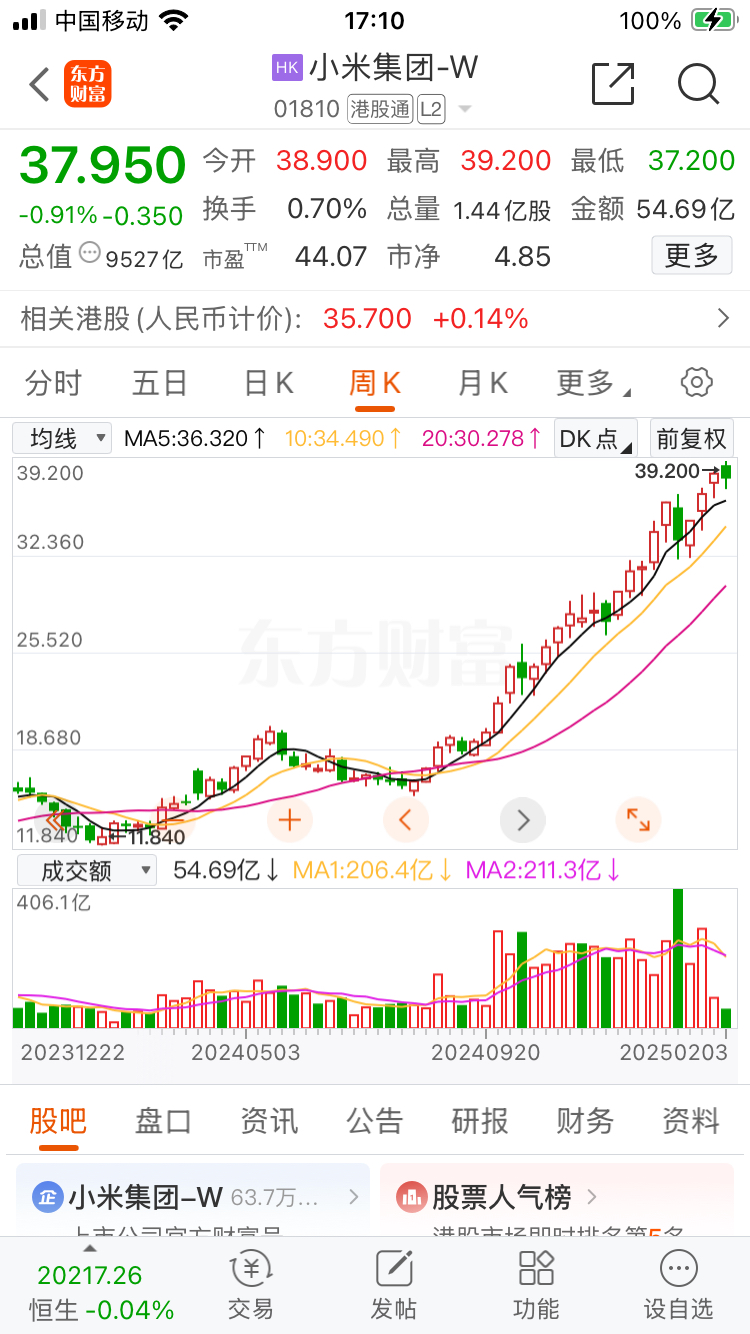Open the 功能 functions grid
The width and height of the screenshot is (750, 1334).
click(535, 1285)
